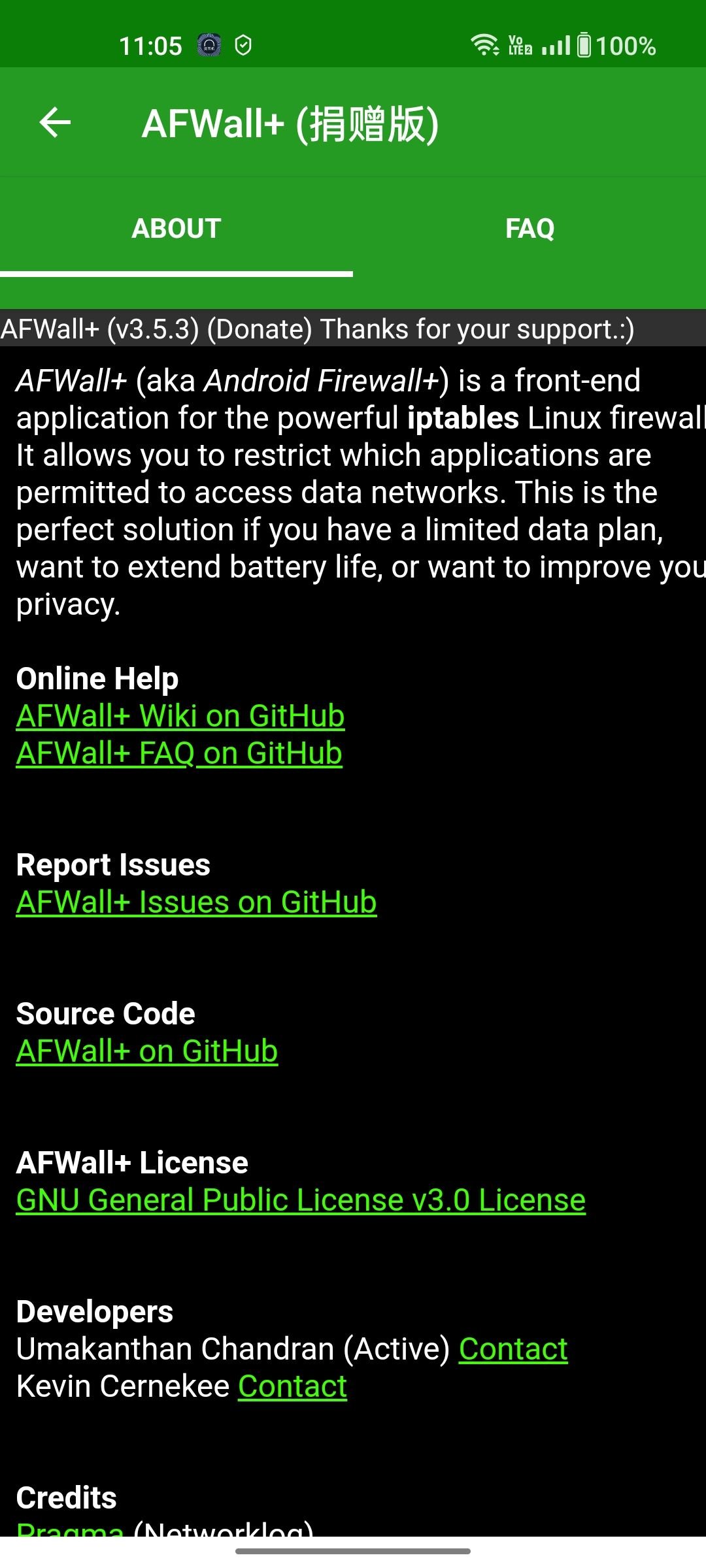
Task: Open AFWall+ Issues on GitHub link
Action: tap(196, 902)
